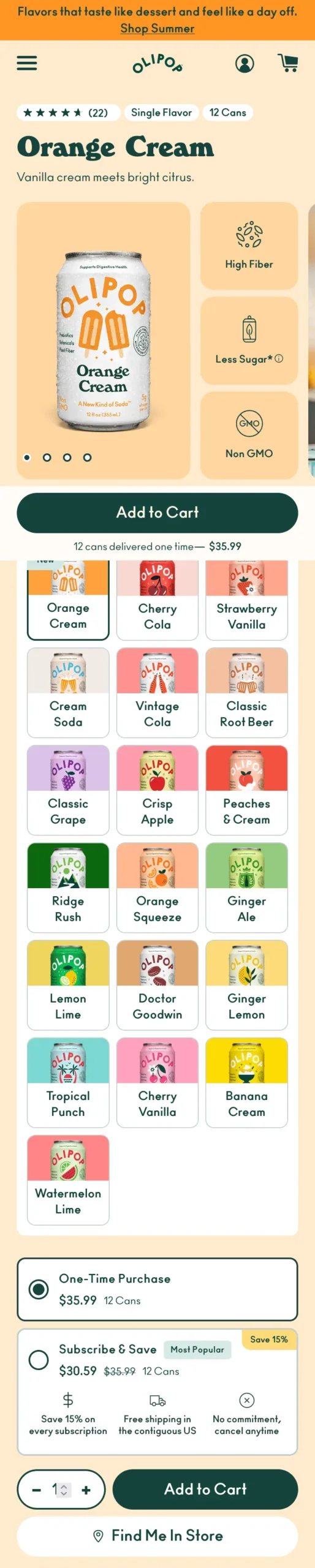This screenshot has width=315, height=1568.
Task: Select the Cherry Cola flavor
Action: pos(157,600)
